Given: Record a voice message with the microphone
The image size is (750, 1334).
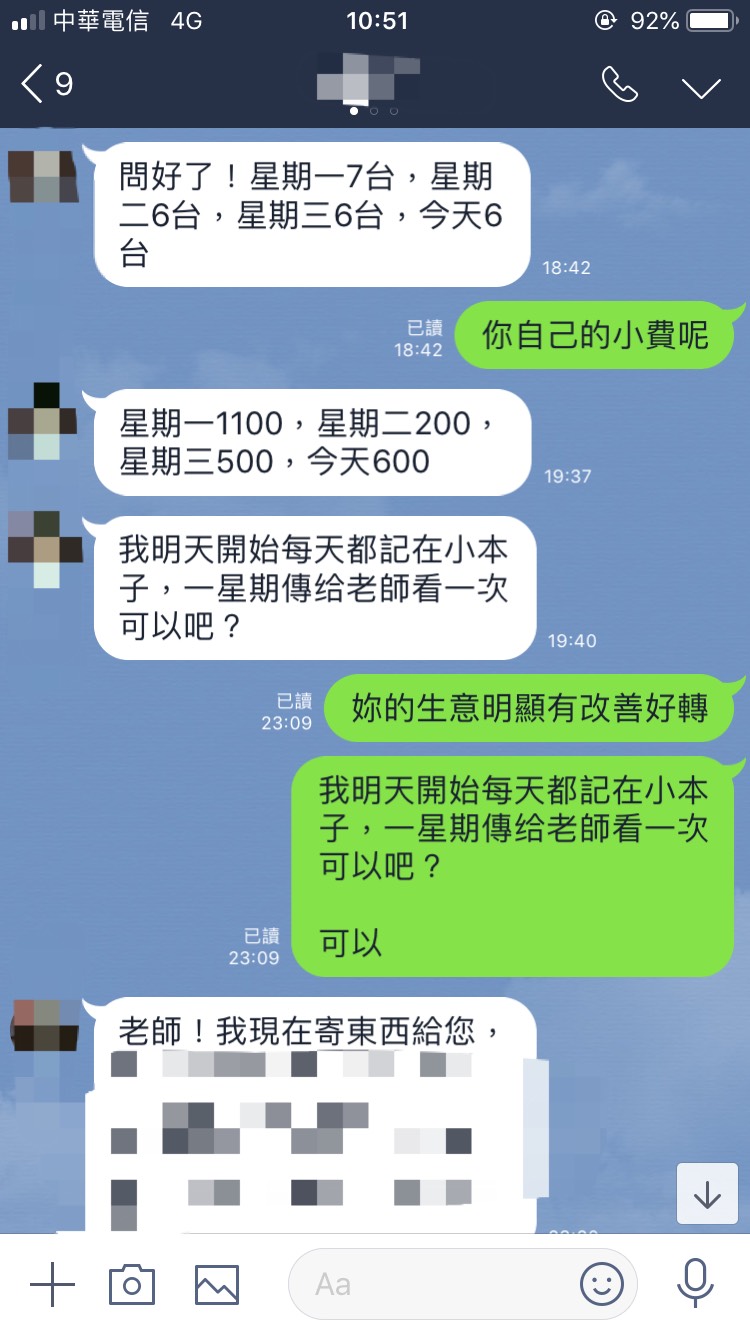Looking at the screenshot, I should (694, 1282).
